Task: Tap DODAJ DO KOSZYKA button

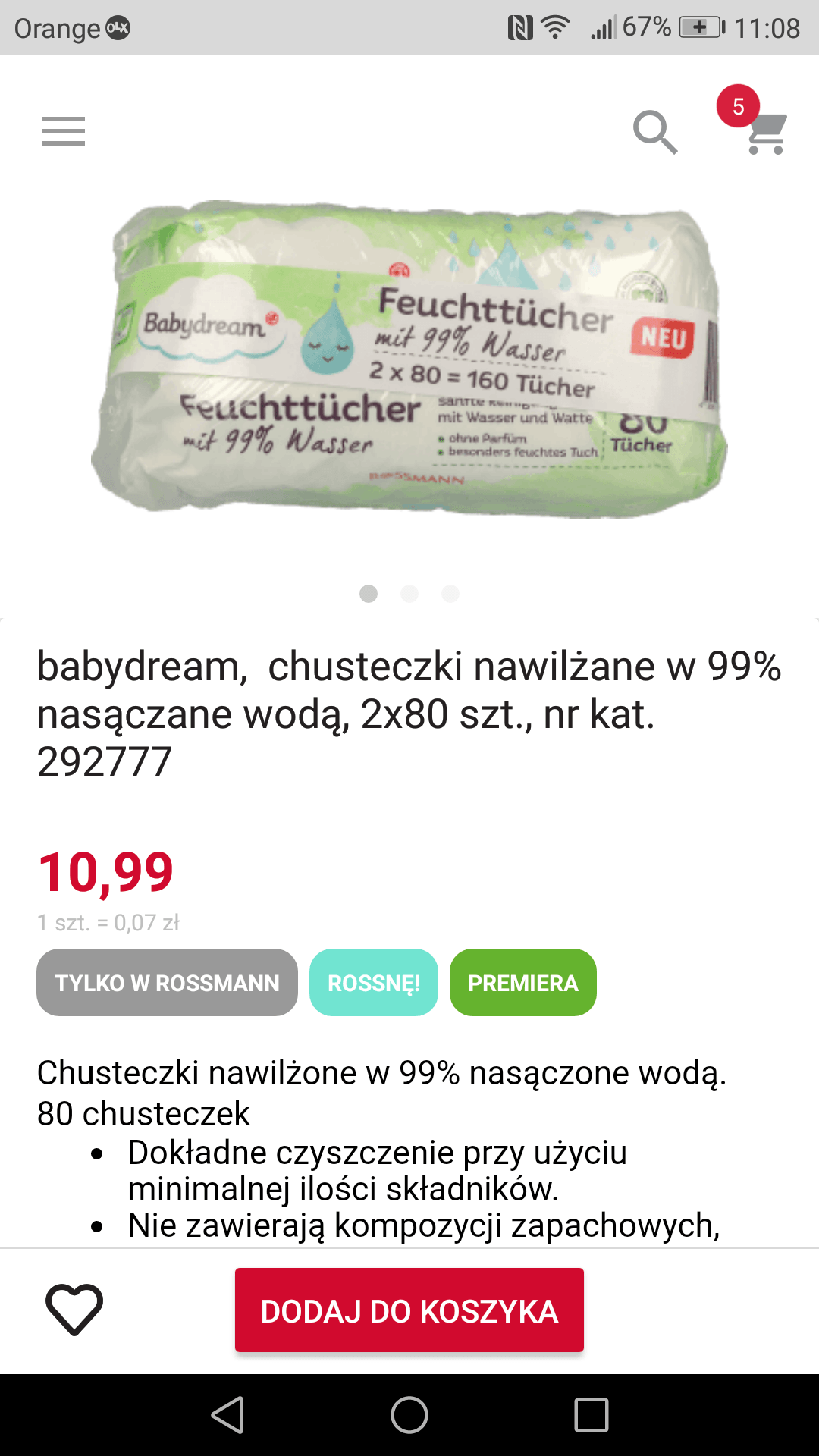Action: [409, 1310]
